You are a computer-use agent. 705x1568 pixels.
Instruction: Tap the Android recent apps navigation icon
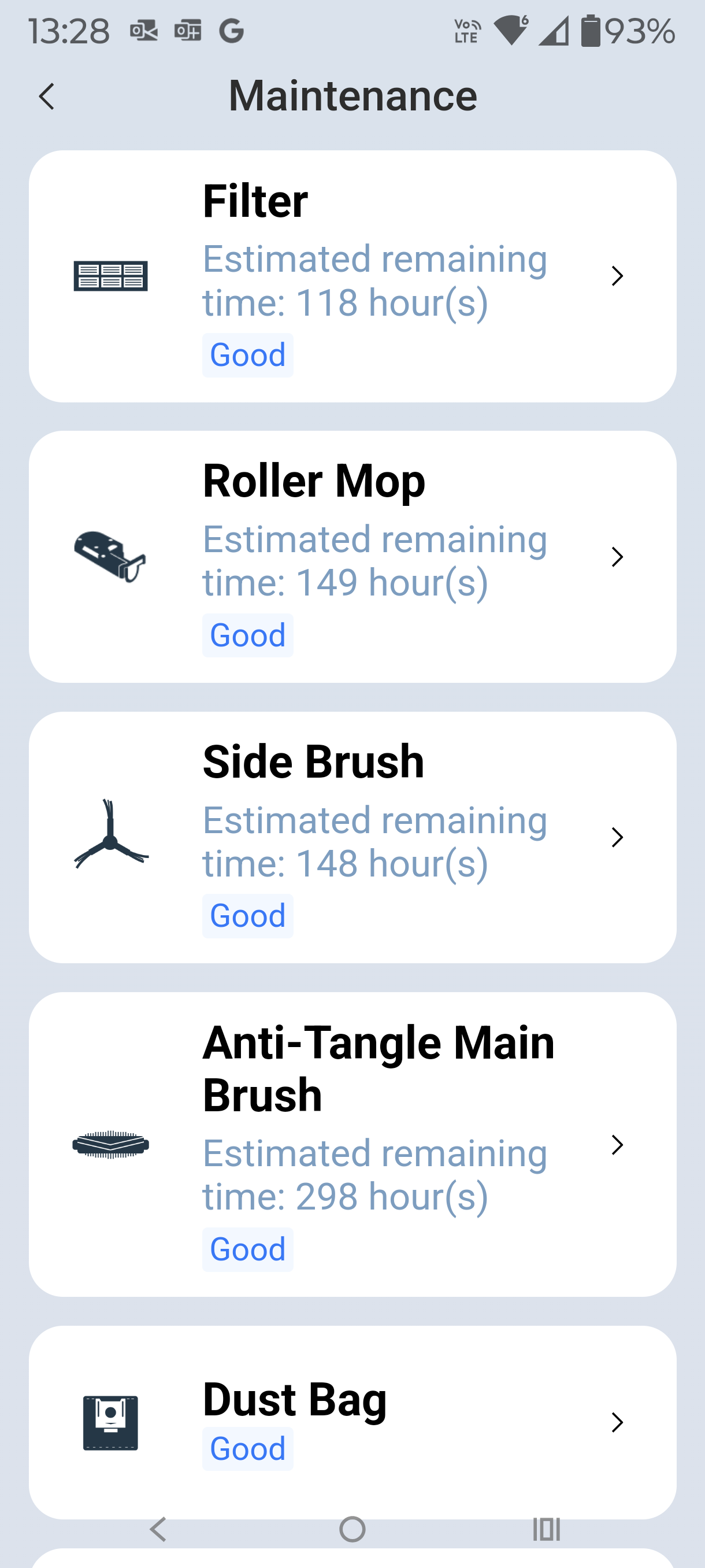click(x=546, y=1529)
